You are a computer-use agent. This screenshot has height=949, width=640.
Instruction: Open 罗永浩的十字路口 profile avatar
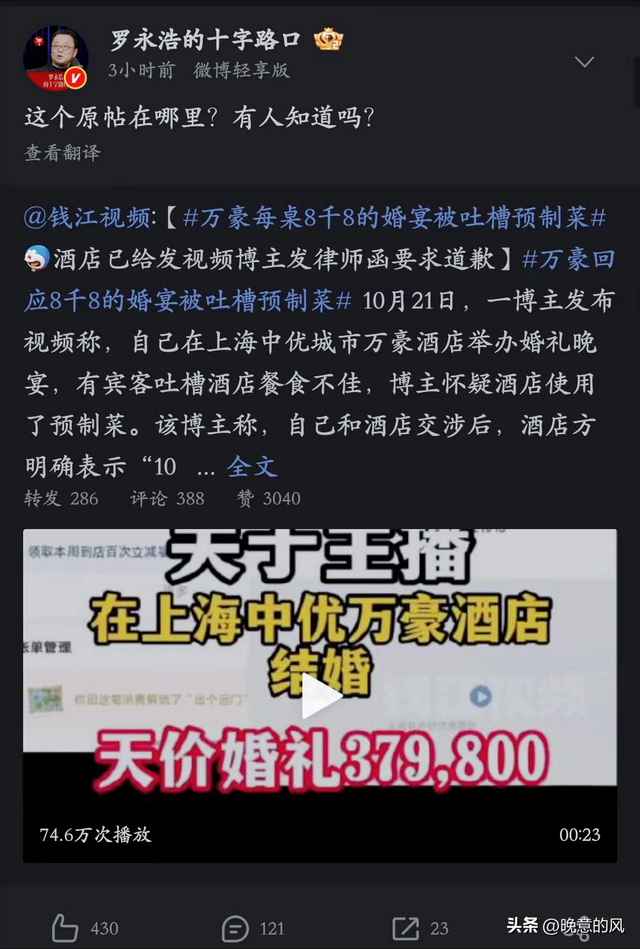(x=56, y=58)
